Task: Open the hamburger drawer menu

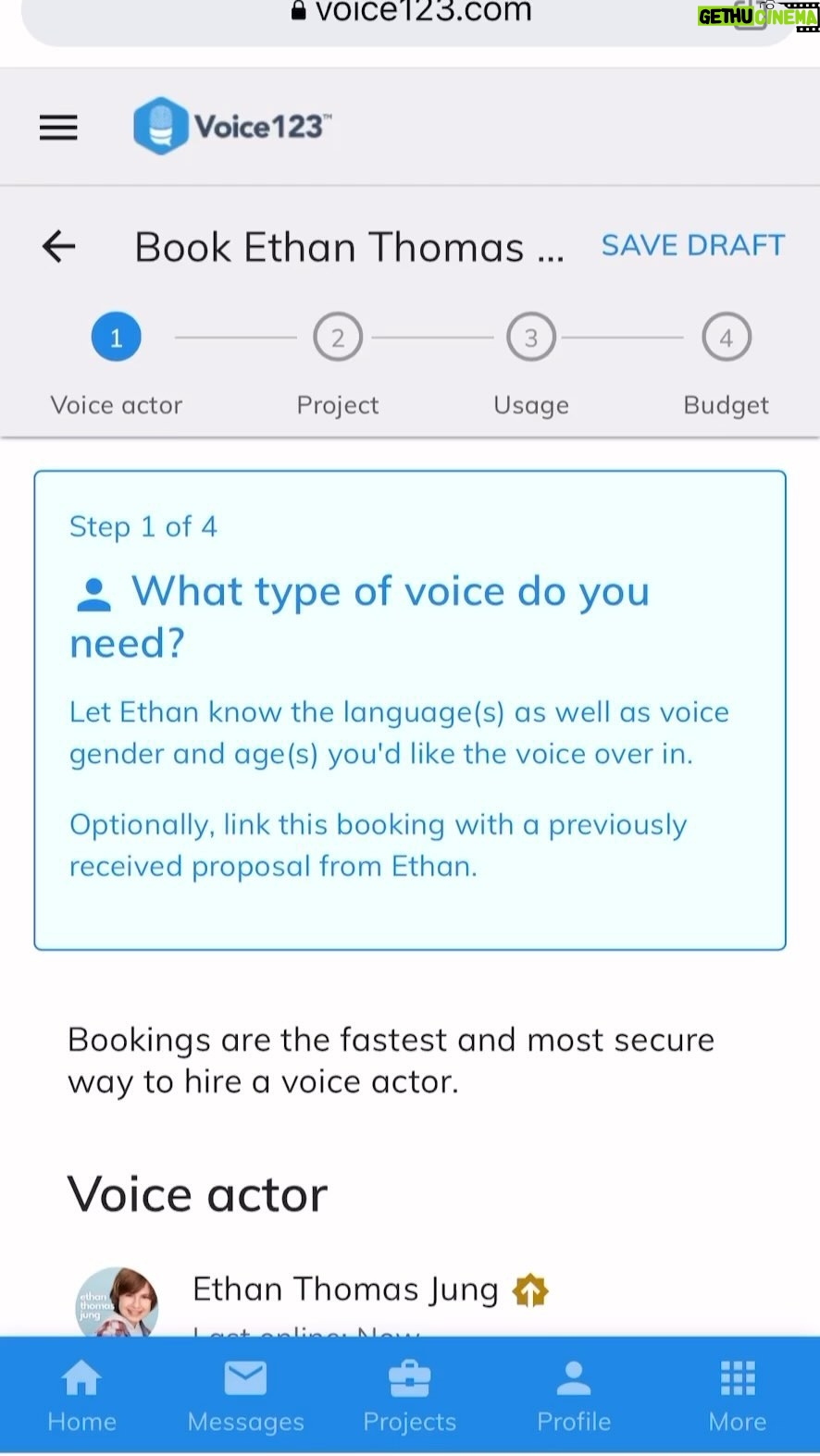Action: pyautogui.click(x=58, y=128)
